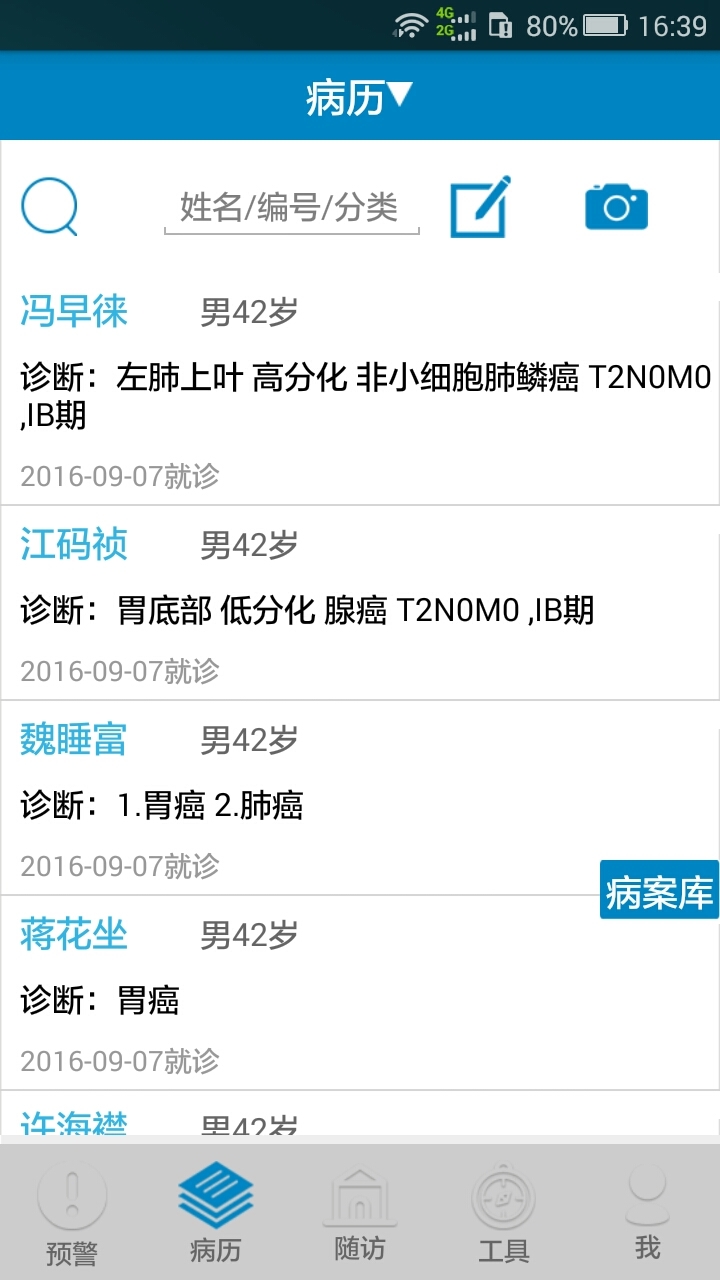Open the camera to capture a record
The image size is (720, 1280).
coord(616,207)
